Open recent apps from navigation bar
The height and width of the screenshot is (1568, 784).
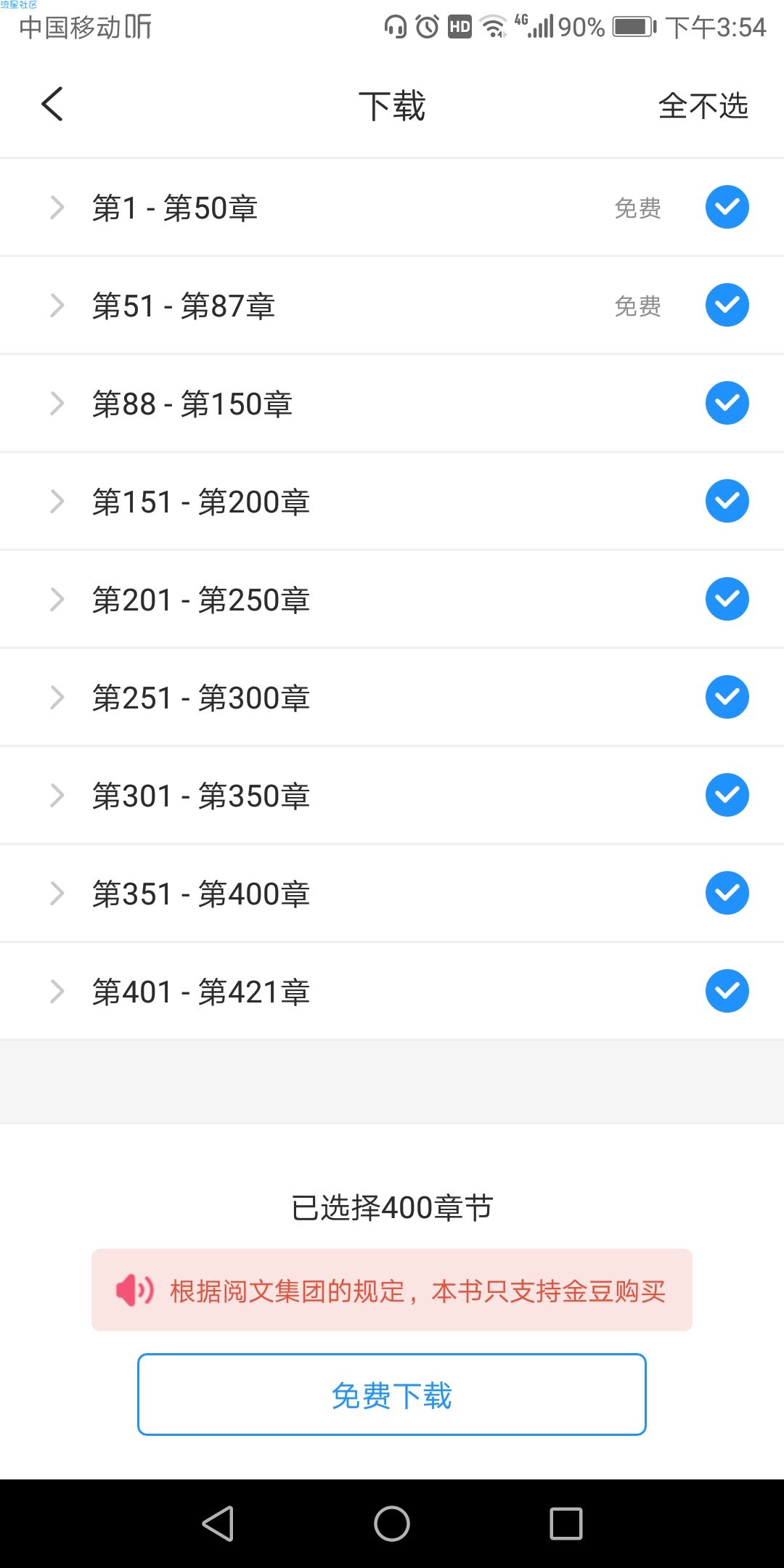[x=566, y=1523]
